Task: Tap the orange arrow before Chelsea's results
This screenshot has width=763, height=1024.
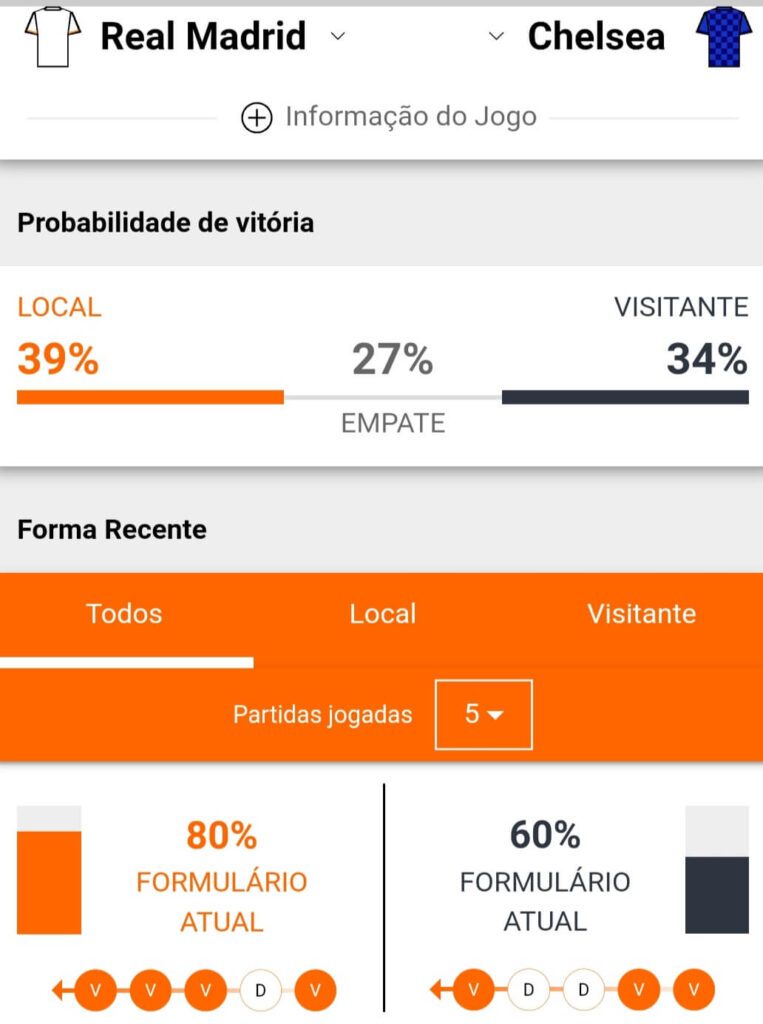Action: [440, 991]
